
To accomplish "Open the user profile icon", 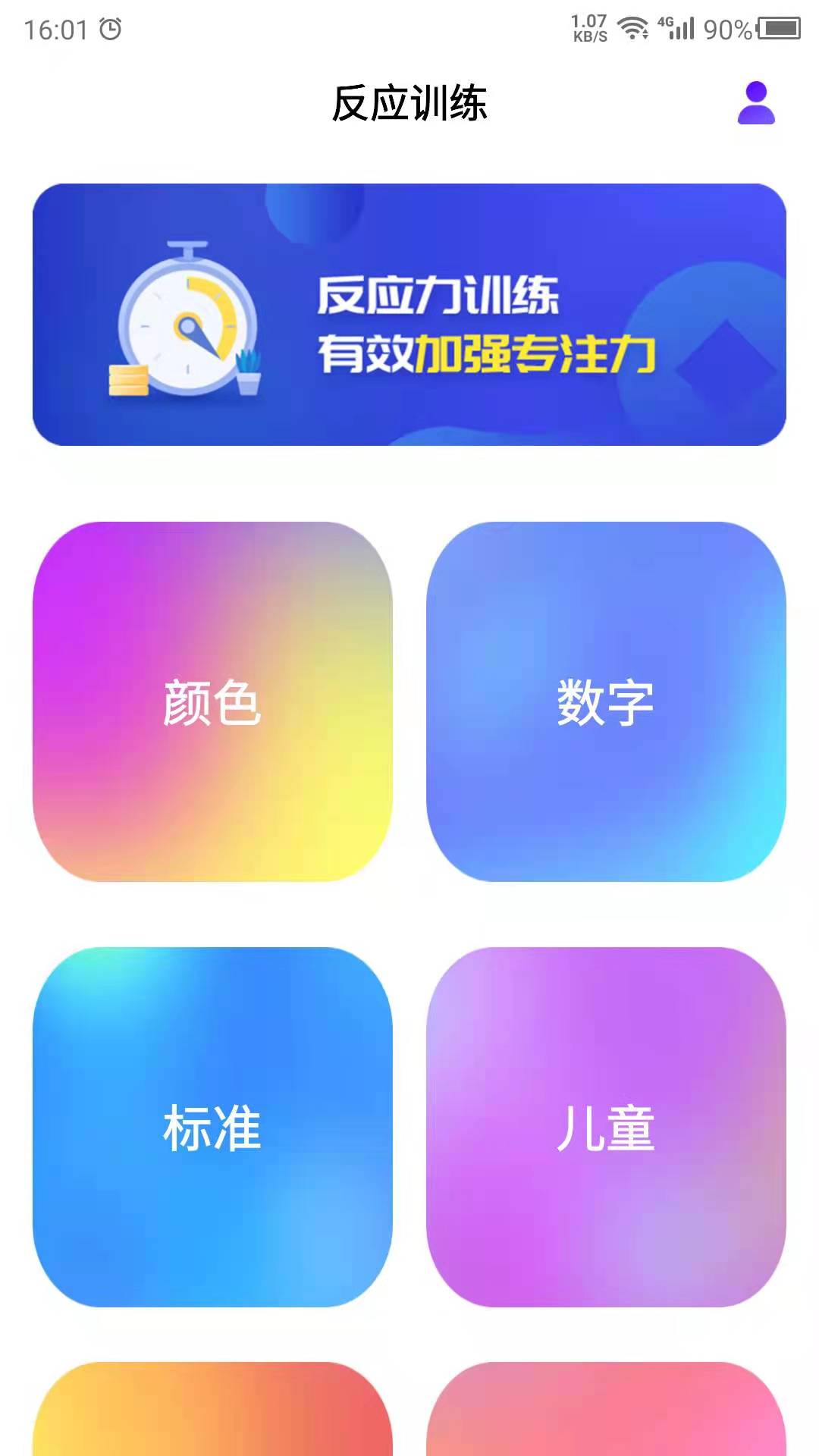I will click(x=755, y=102).
